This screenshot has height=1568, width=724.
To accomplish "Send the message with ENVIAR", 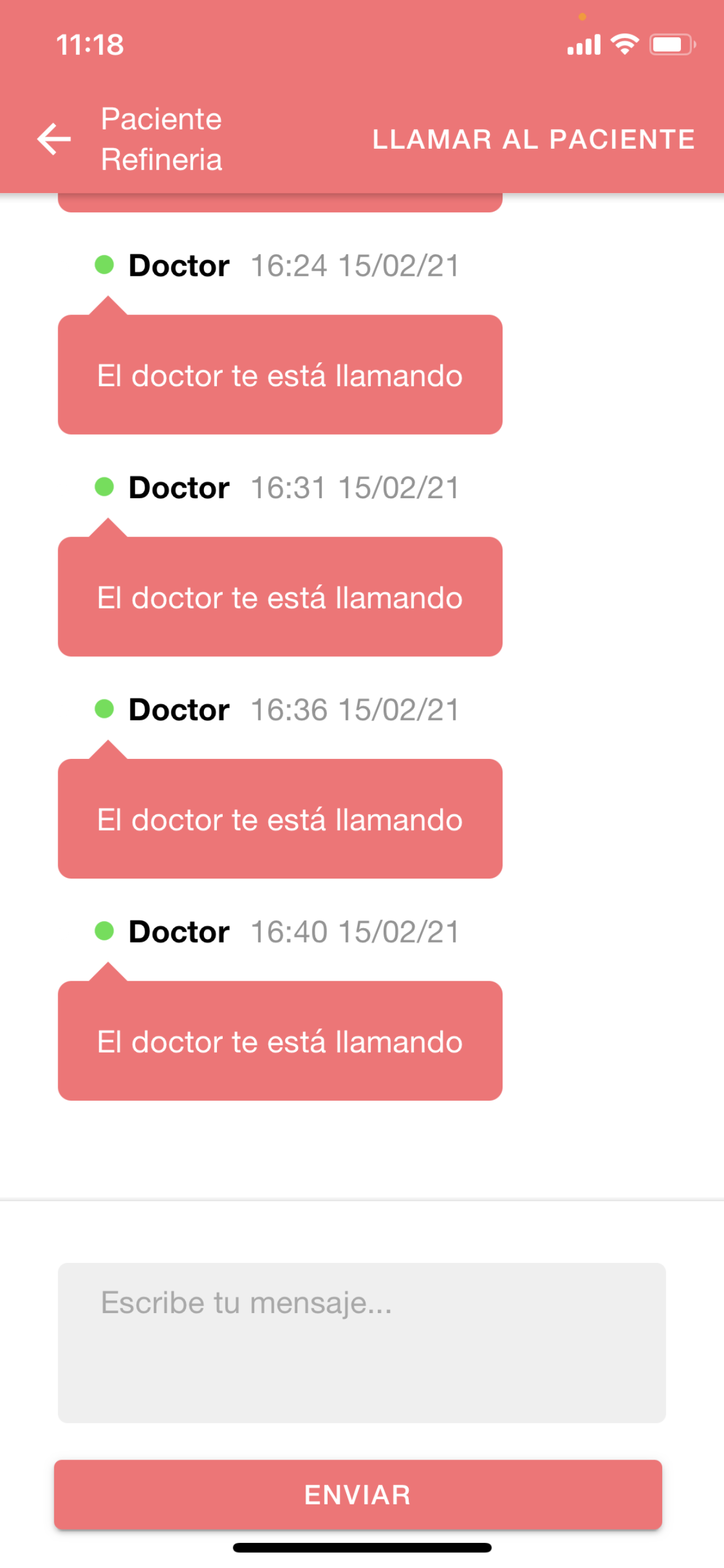I will pos(358,1494).
